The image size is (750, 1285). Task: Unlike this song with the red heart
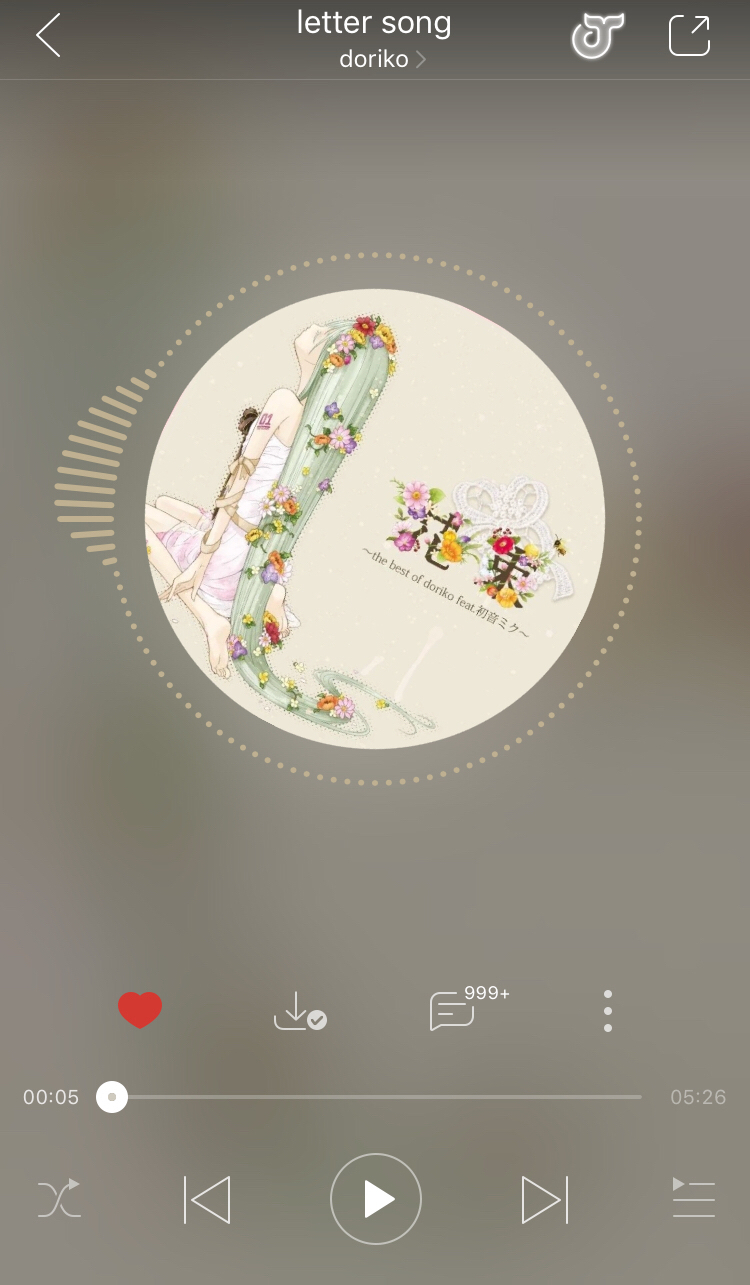pyautogui.click(x=140, y=1010)
